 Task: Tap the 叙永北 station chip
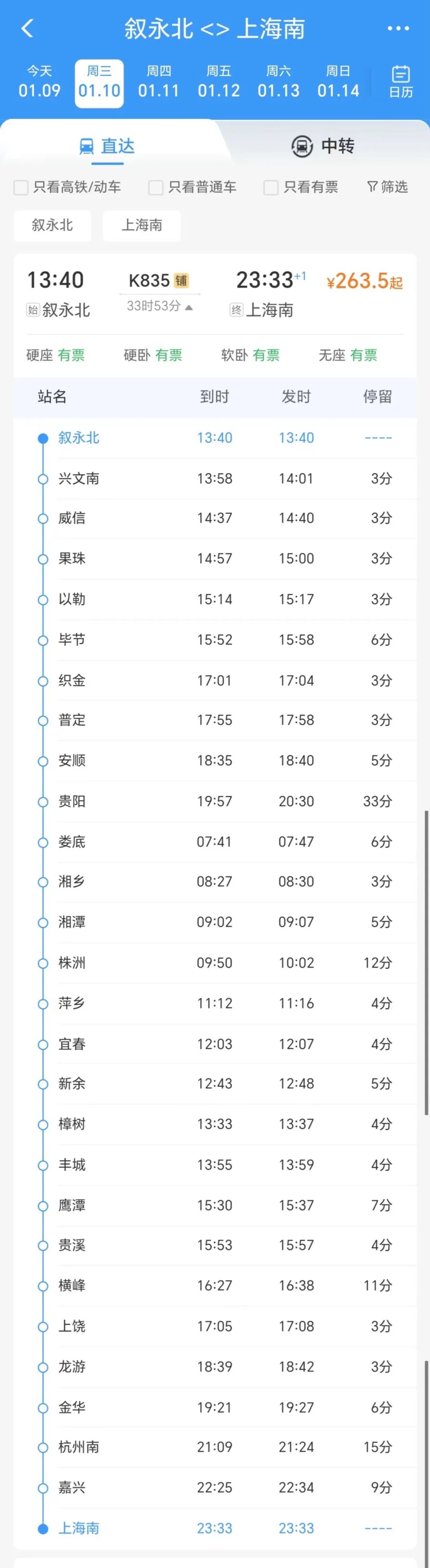pyautogui.click(x=53, y=225)
